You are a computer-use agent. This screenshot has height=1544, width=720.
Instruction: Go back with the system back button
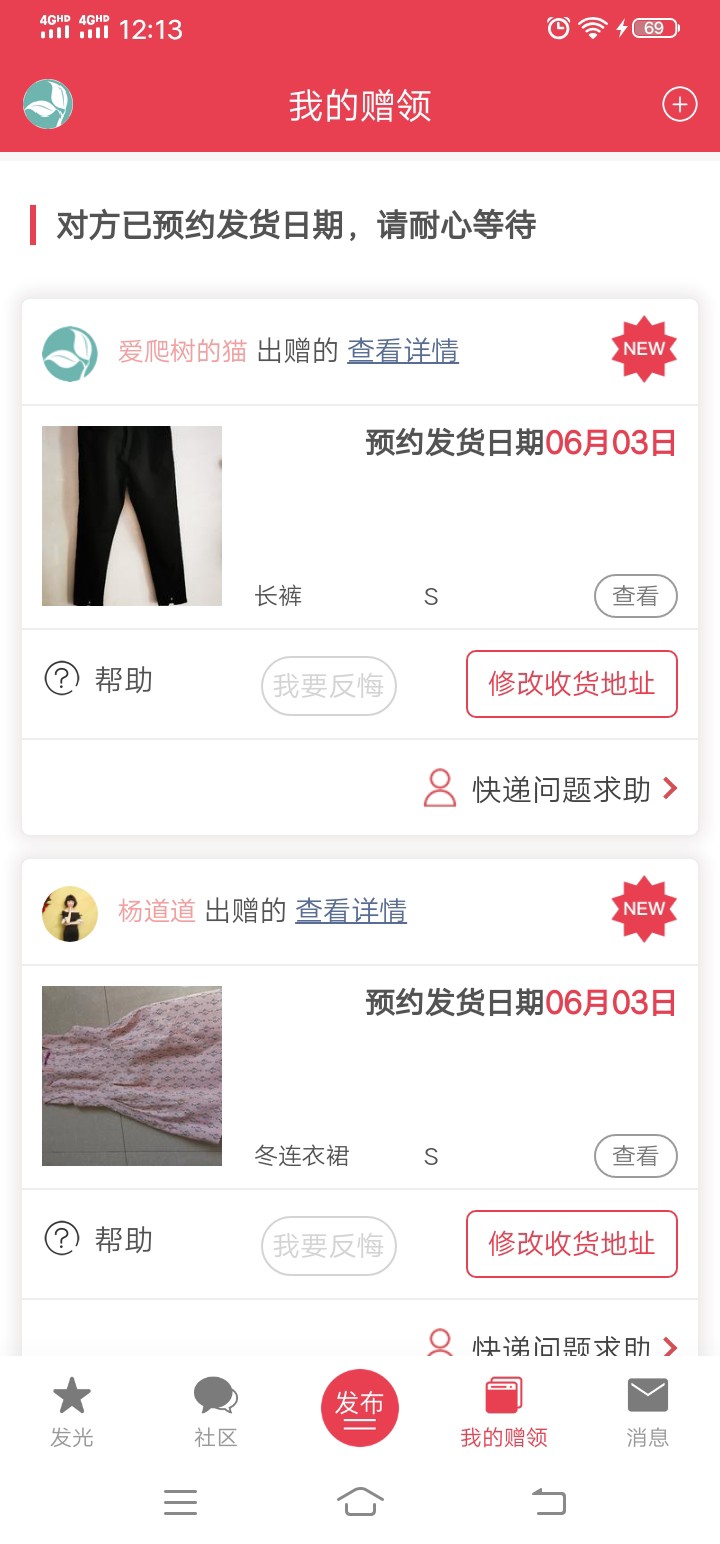coord(548,1501)
